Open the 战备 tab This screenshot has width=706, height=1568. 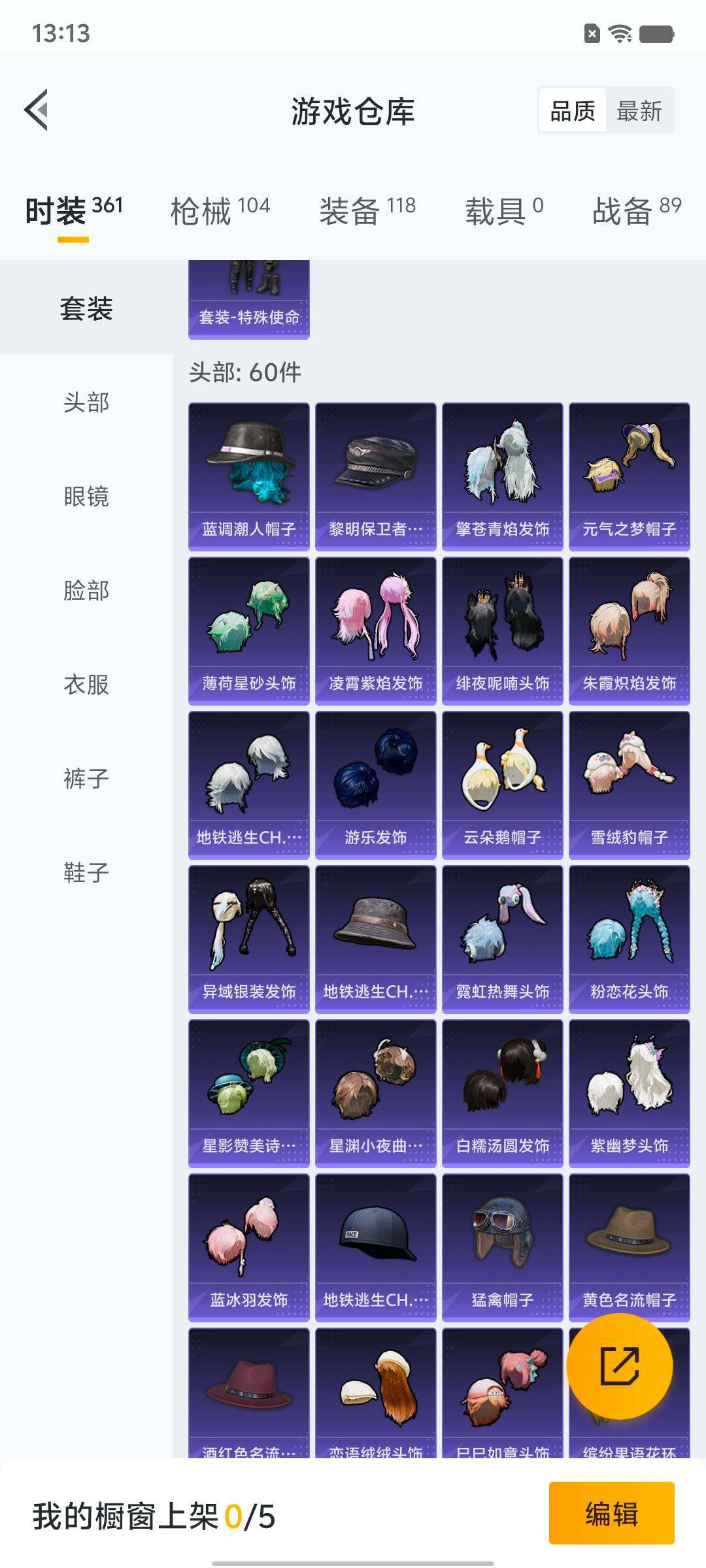click(x=636, y=211)
